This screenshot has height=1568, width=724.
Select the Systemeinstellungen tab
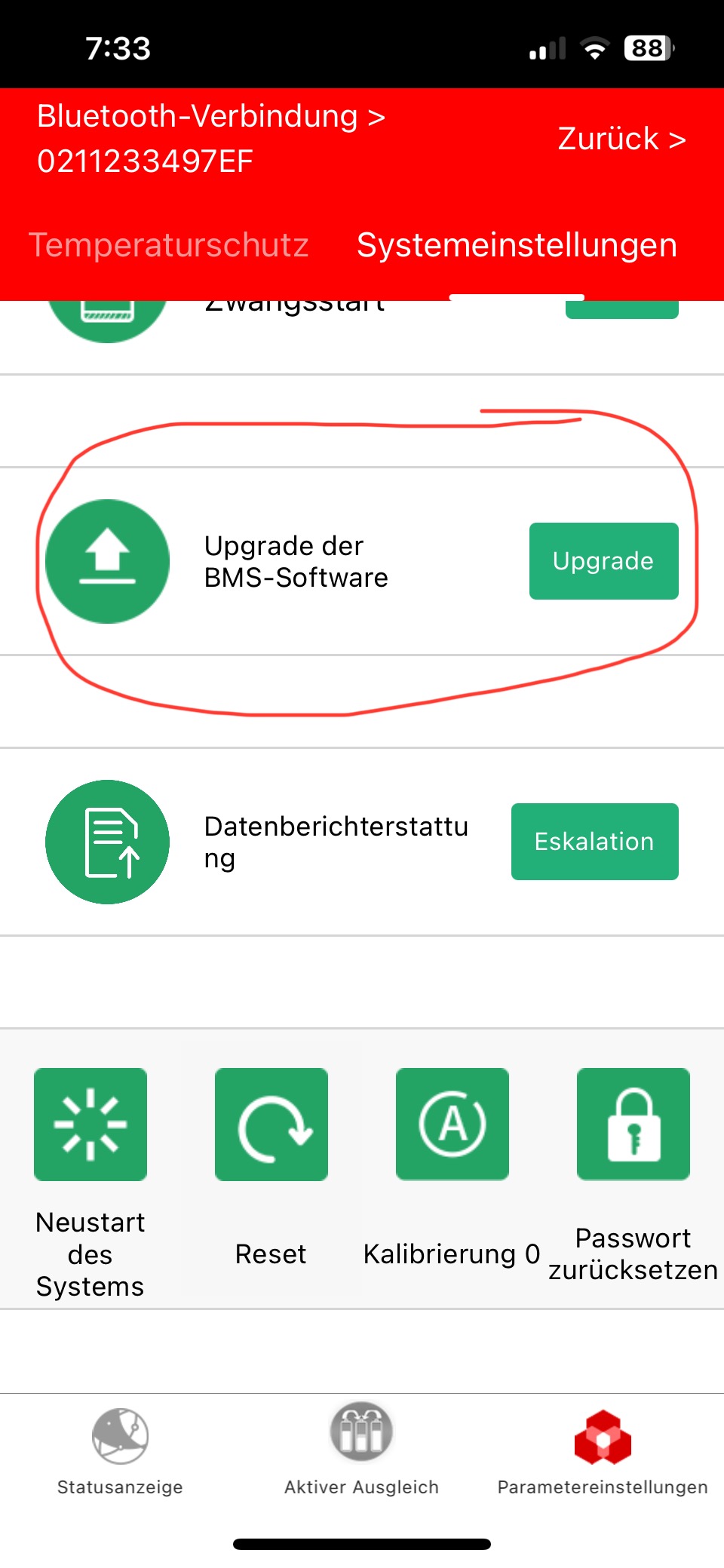pos(517,245)
